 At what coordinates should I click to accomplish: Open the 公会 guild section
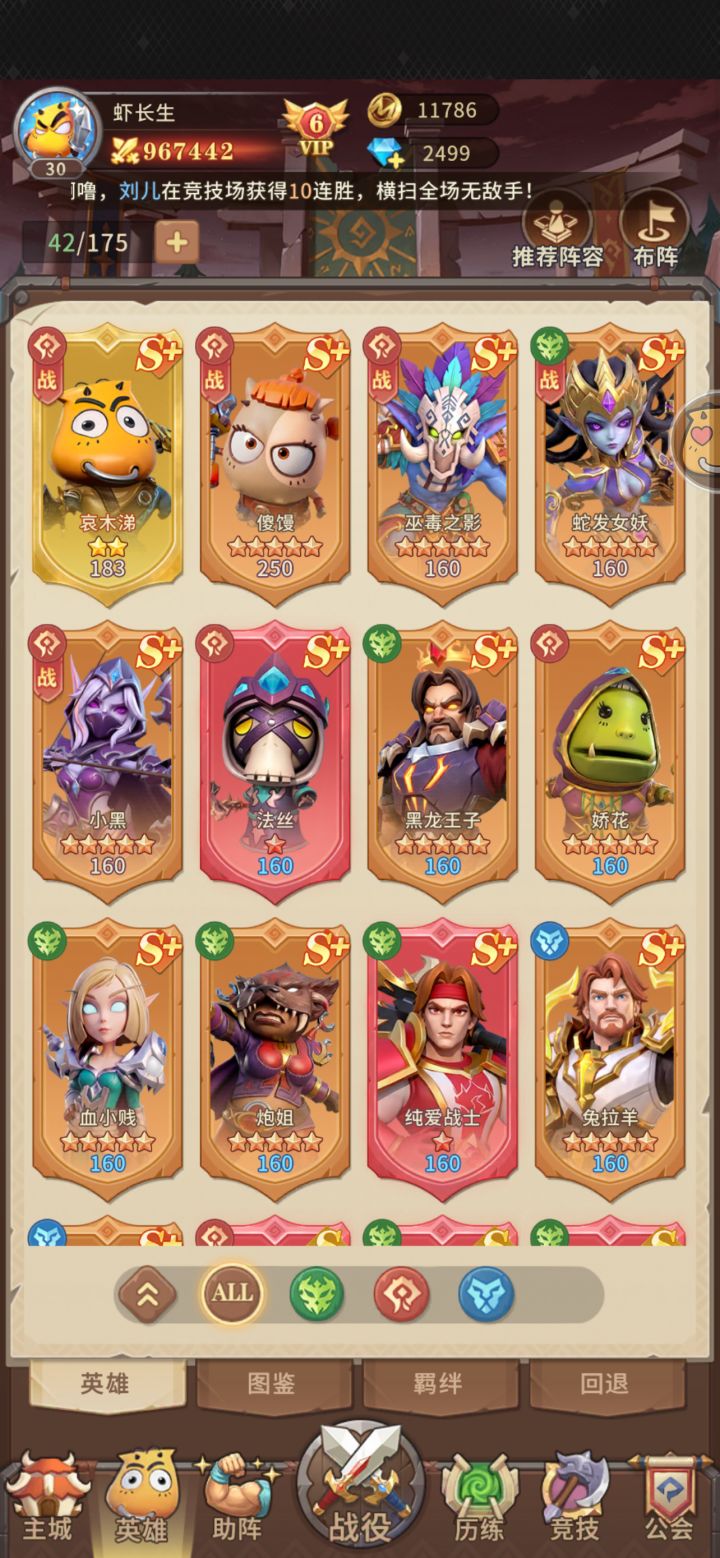tap(668, 1498)
